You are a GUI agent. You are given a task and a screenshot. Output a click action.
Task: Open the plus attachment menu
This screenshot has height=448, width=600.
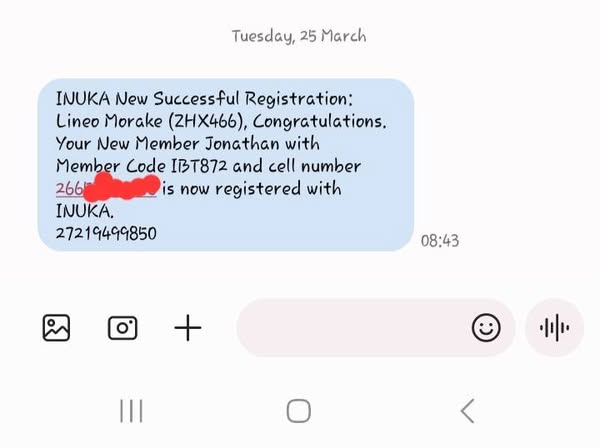(x=188, y=328)
